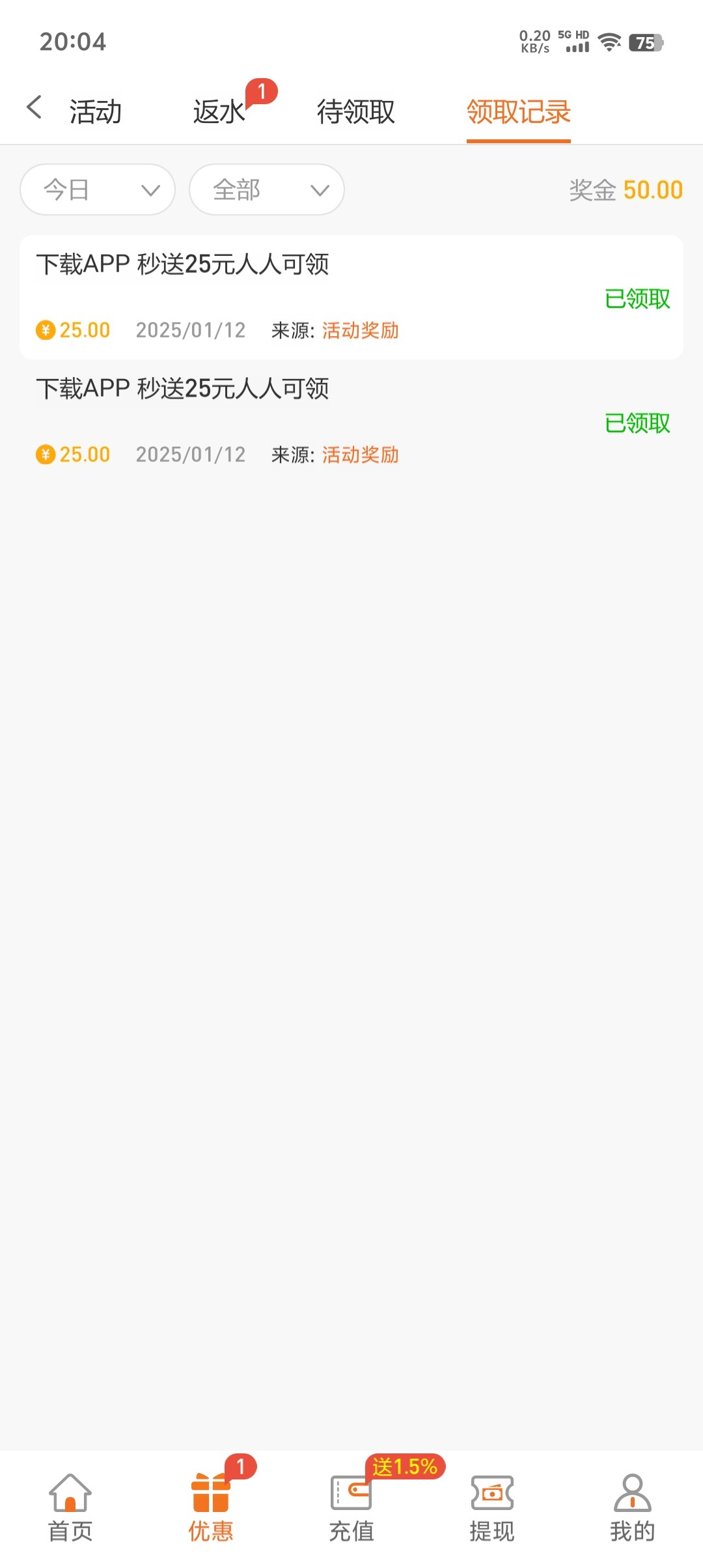Open the 提现 bottom tab
Viewport: 703px width, 1568px height.
492,1507
